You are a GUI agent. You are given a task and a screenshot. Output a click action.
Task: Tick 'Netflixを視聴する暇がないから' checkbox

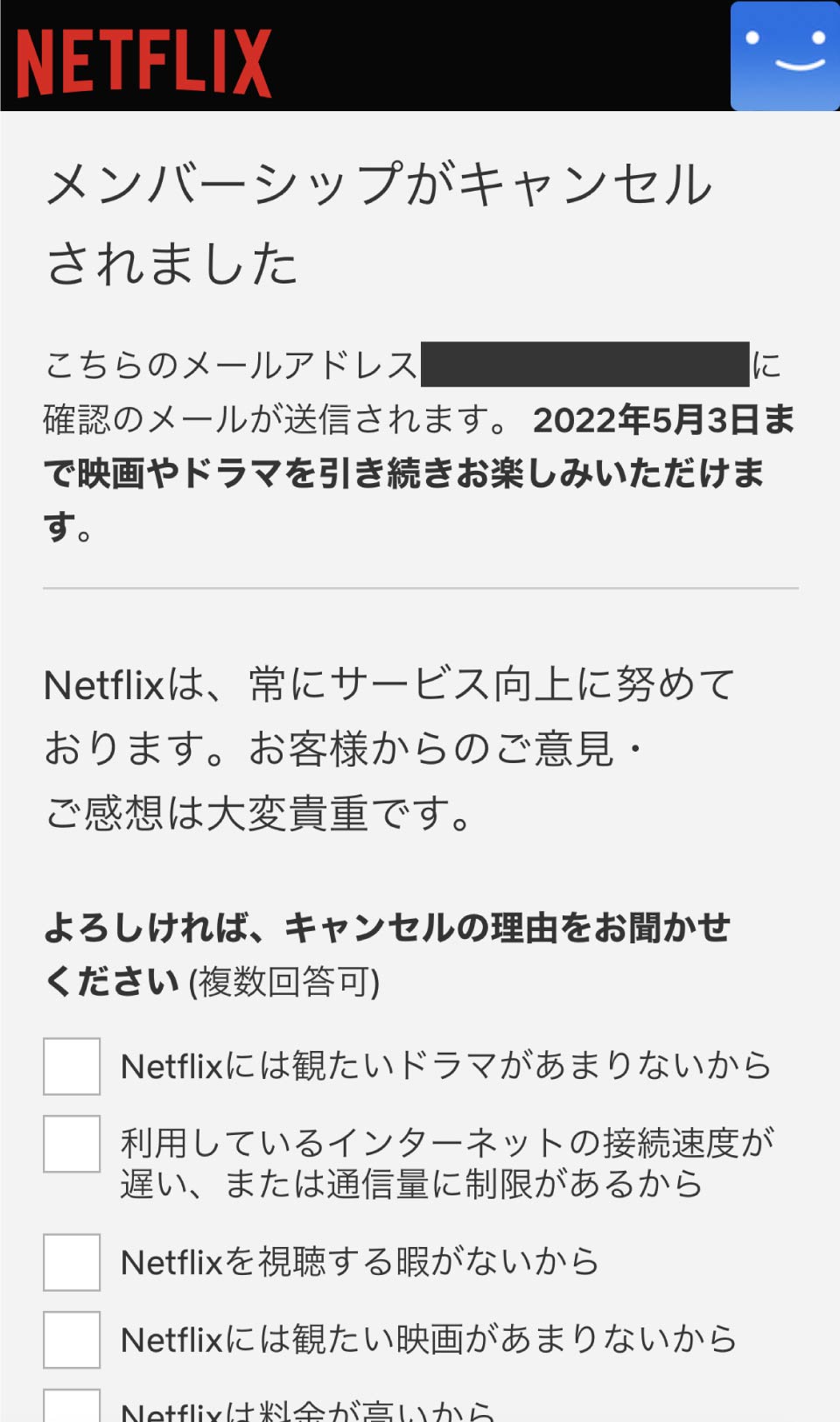coord(72,1262)
